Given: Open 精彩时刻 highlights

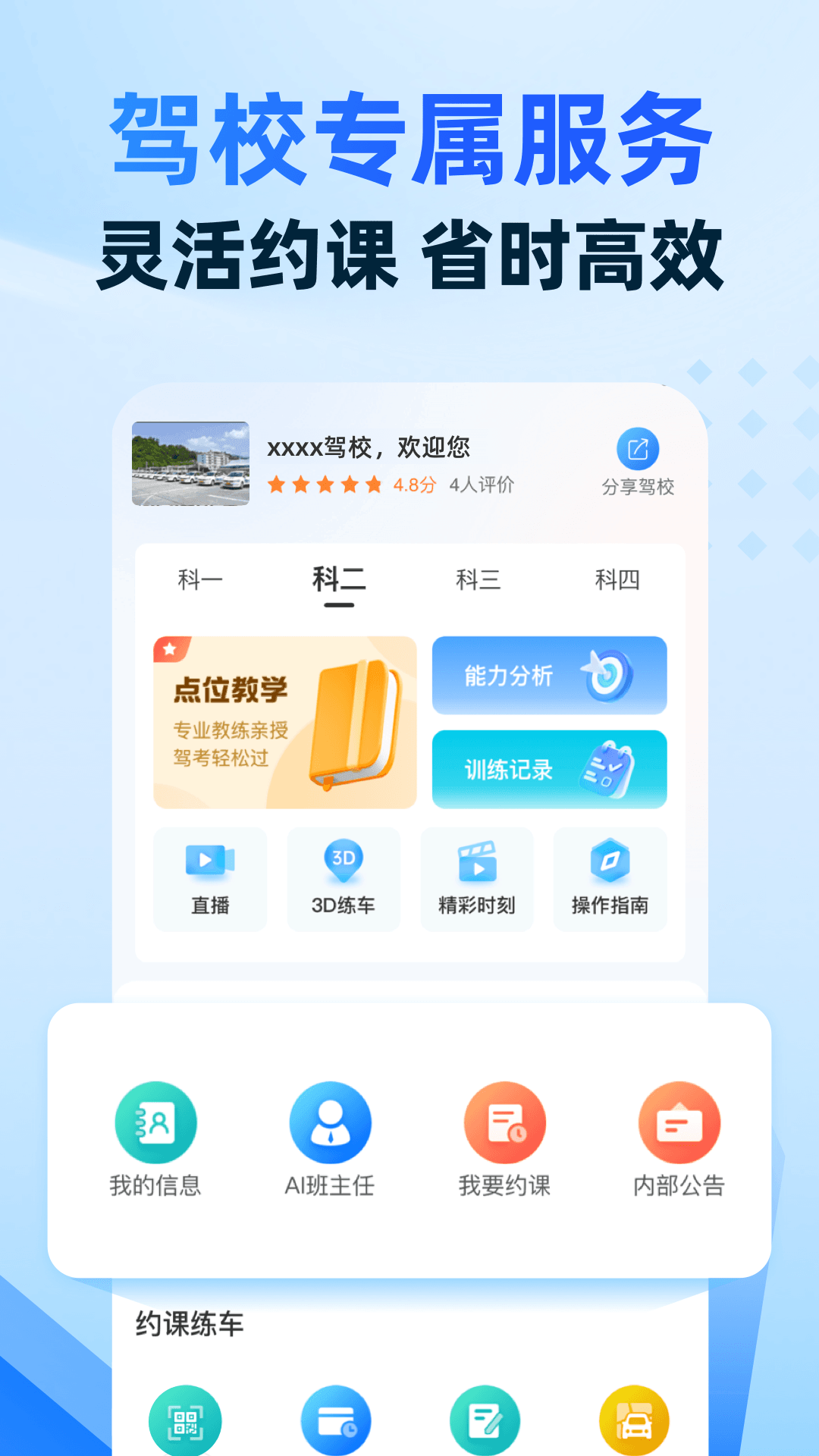Looking at the screenshot, I should pos(476,878).
